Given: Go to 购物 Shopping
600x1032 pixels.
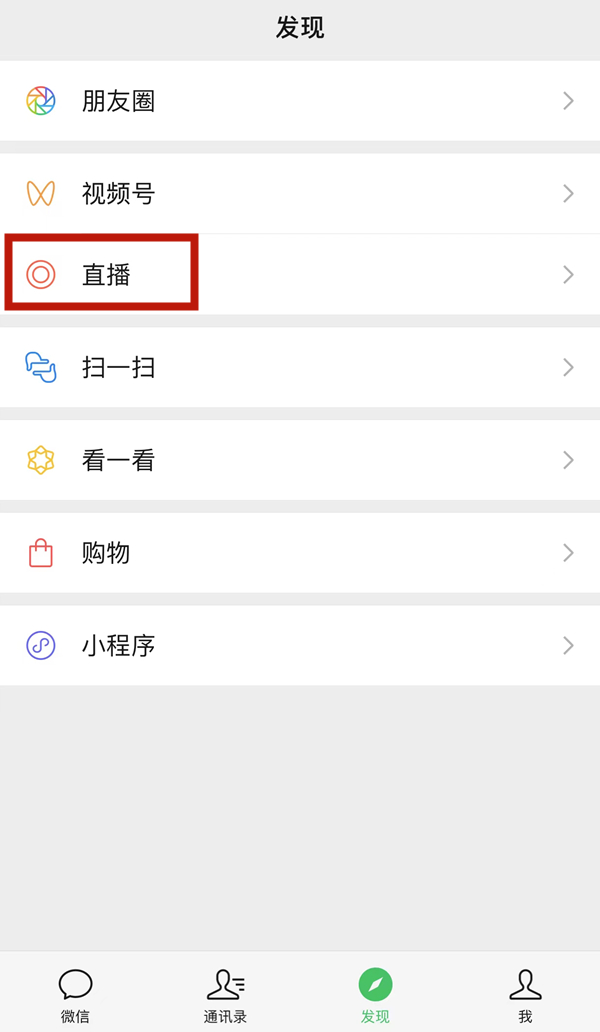Looking at the screenshot, I should [300, 553].
